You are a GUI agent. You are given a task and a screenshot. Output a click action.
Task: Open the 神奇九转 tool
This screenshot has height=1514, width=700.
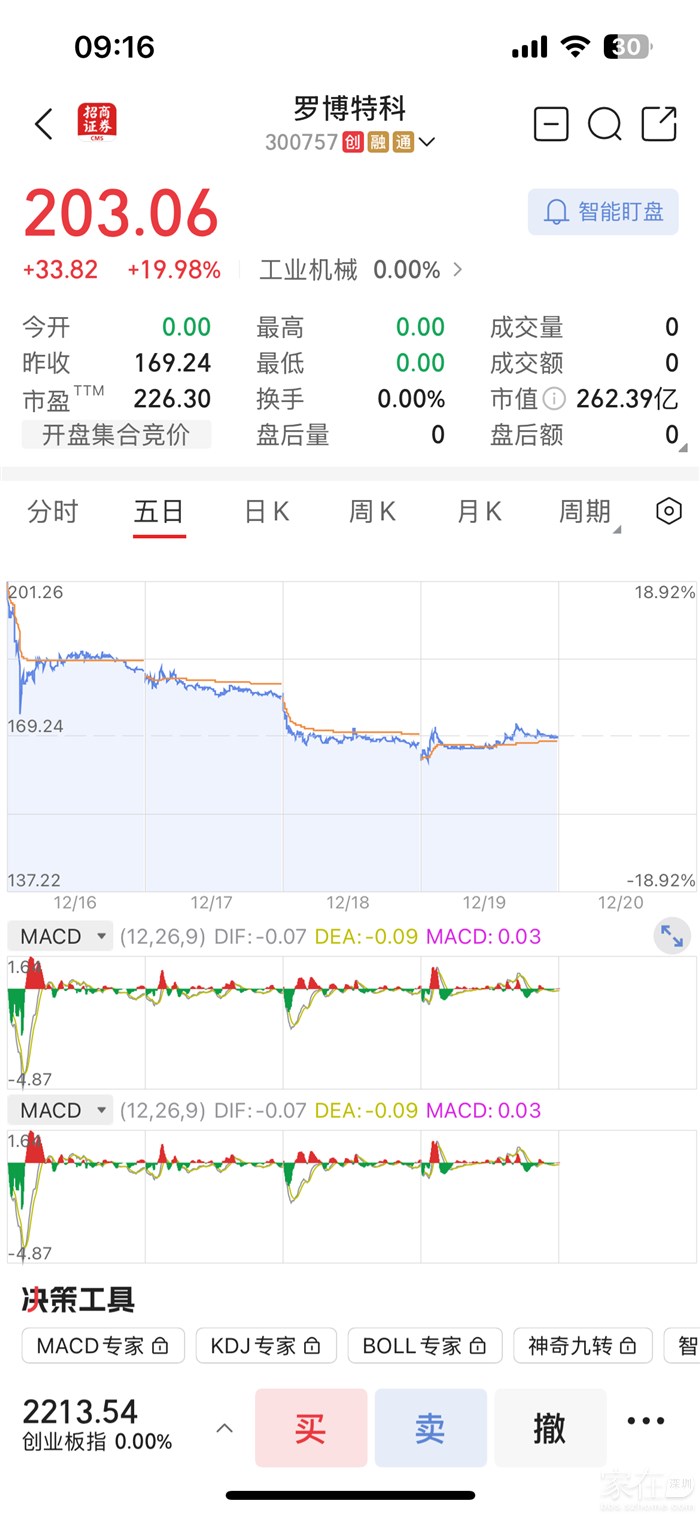coord(582,1346)
